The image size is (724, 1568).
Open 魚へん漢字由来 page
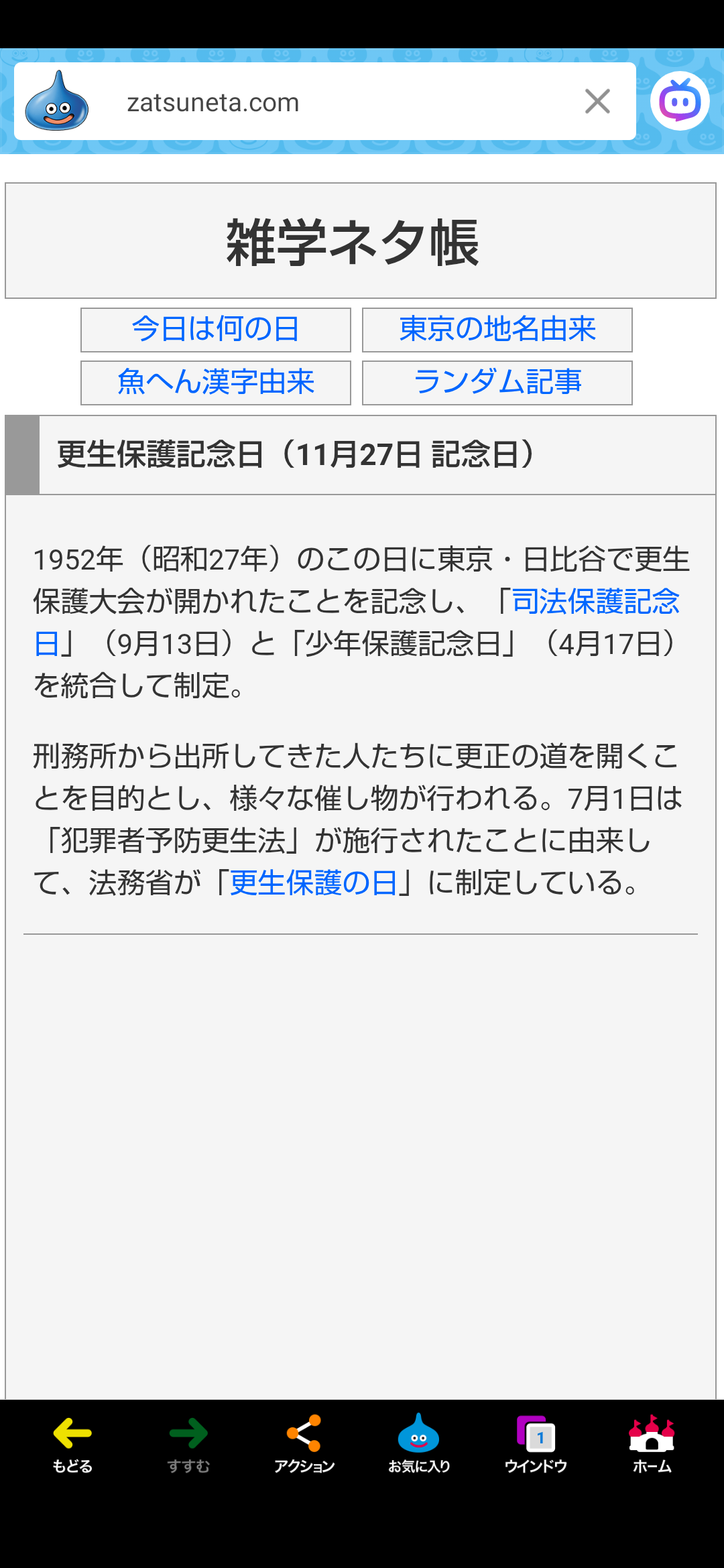click(x=215, y=383)
